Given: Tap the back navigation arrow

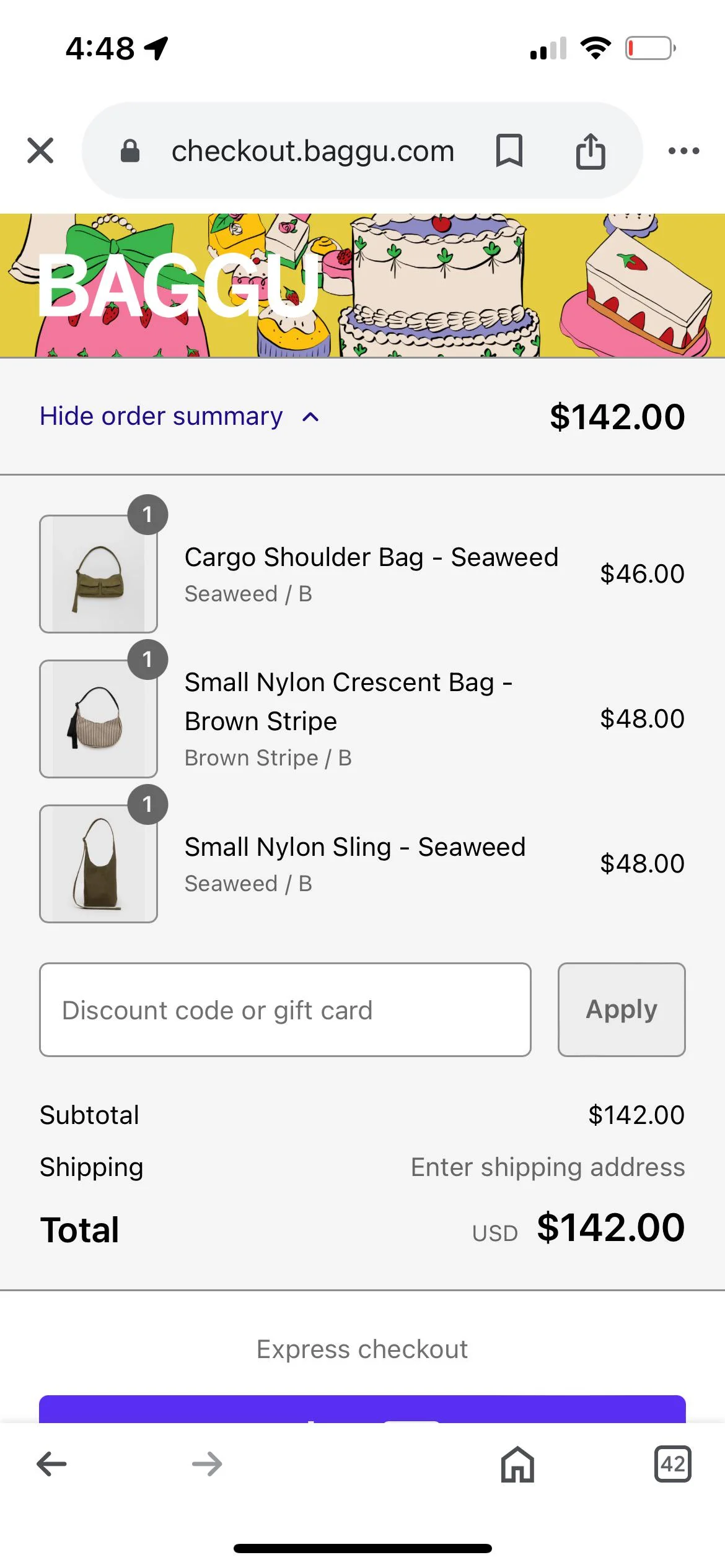Looking at the screenshot, I should (52, 1464).
